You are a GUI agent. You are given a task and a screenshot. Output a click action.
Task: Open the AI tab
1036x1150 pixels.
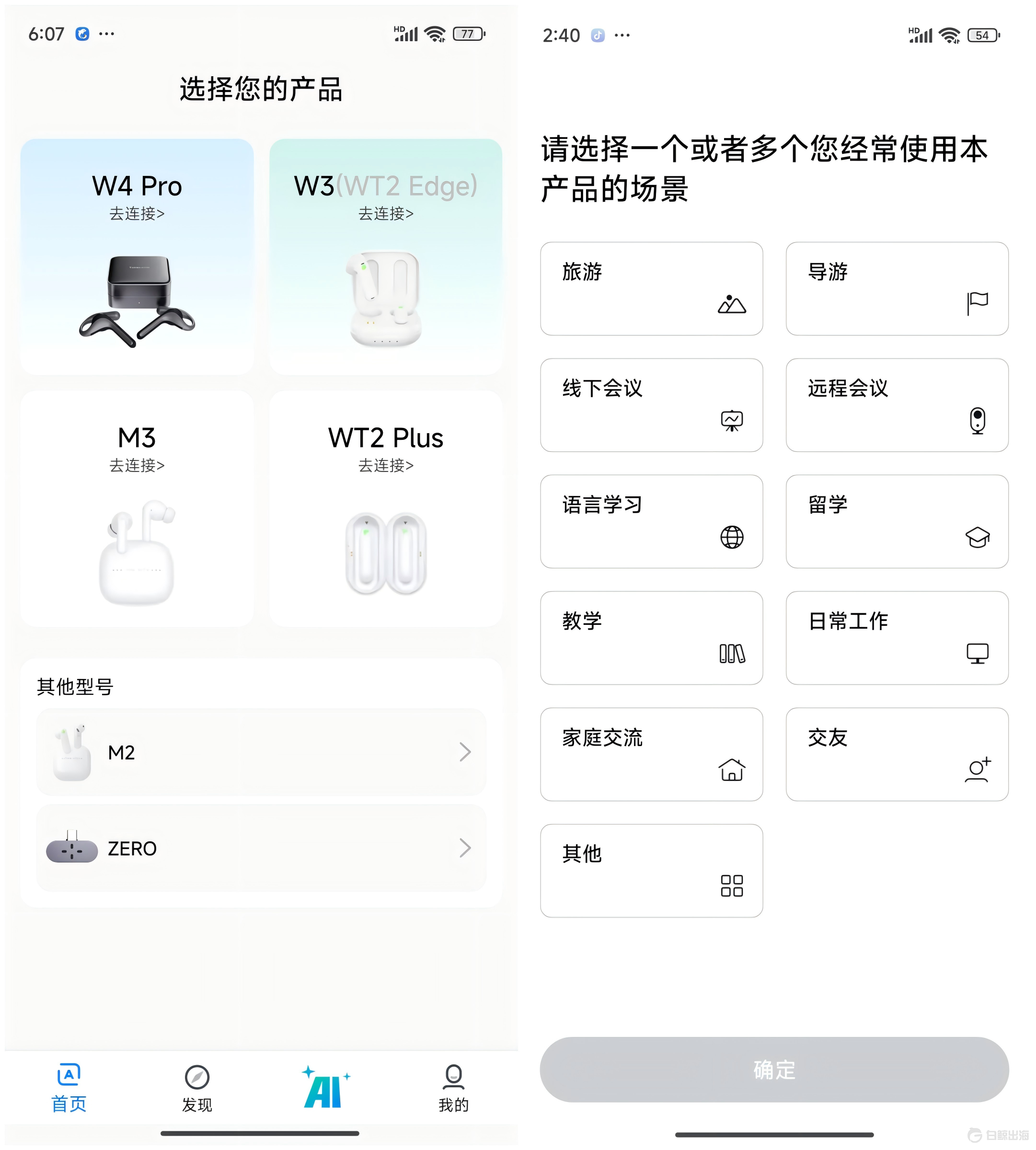[x=325, y=1088]
